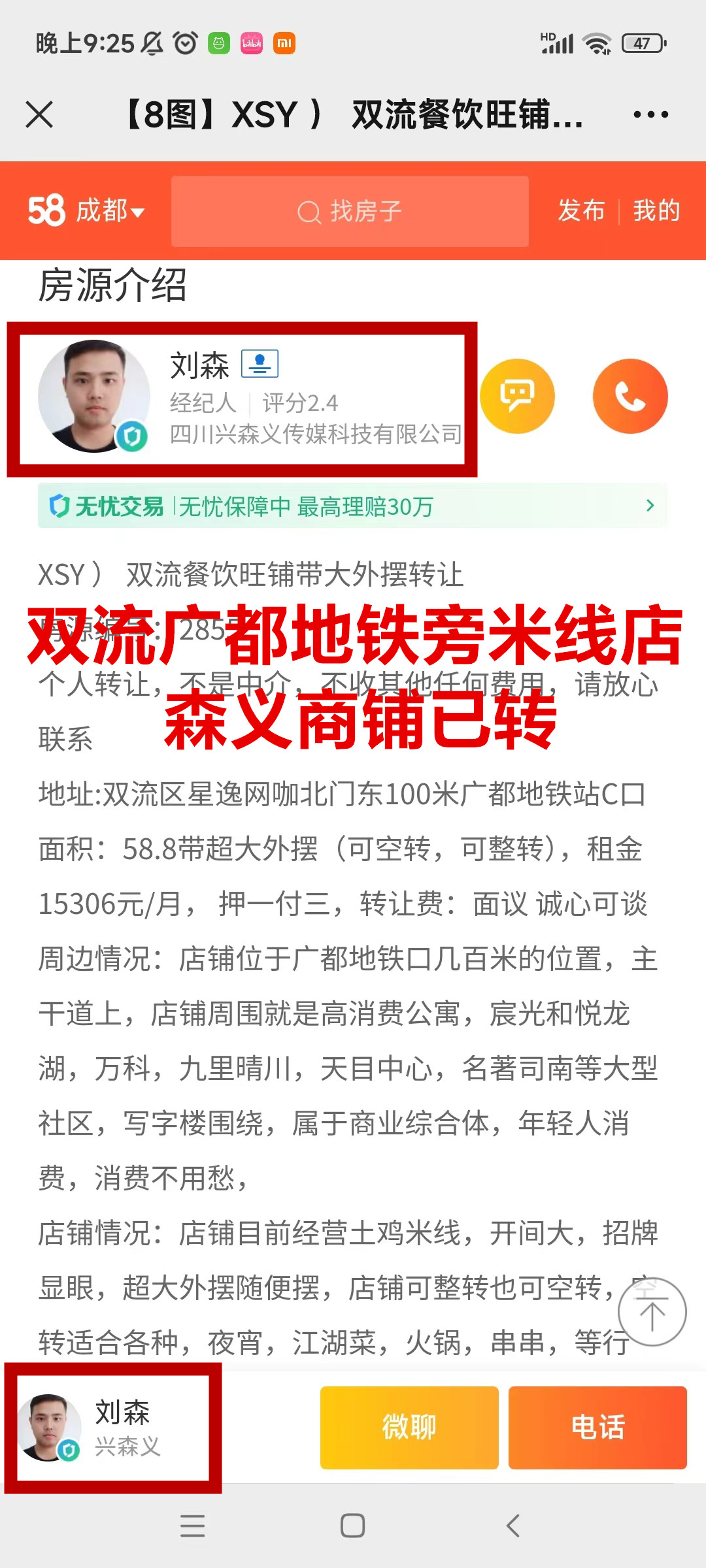The width and height of the screenshot is (706, 1568).
Task: Open the system recent apps menu
Action: pyautogui.click(x=192, y=1526)
